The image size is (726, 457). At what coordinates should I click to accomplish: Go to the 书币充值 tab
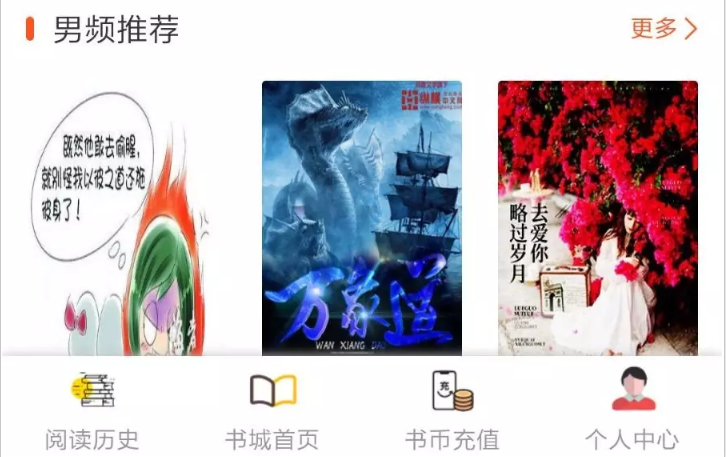pos(452,410)
